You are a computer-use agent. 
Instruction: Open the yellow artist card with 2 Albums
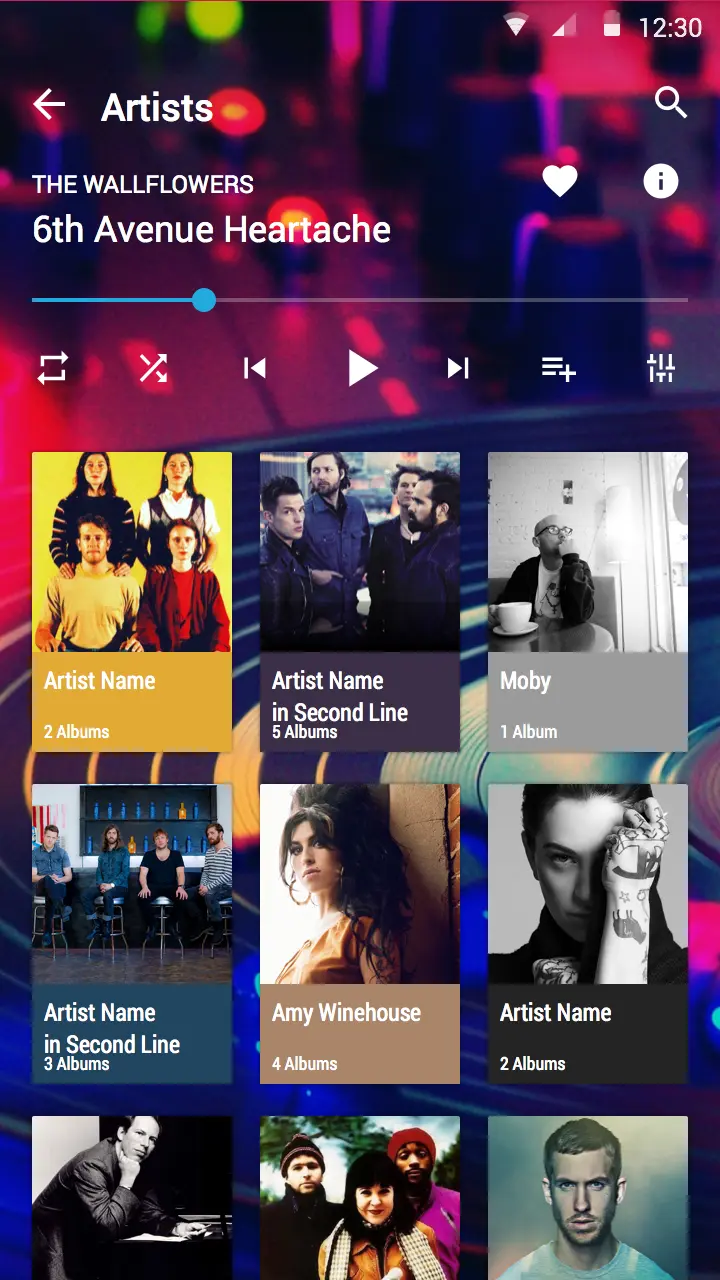(x=132, y=600)
